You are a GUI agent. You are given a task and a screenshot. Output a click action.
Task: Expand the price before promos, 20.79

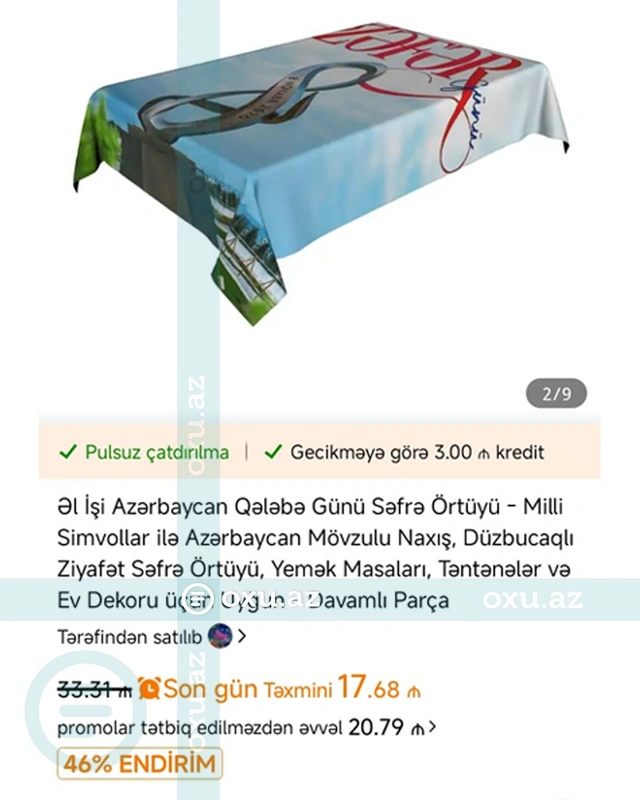pyautogui.click(x=391, y=727)
